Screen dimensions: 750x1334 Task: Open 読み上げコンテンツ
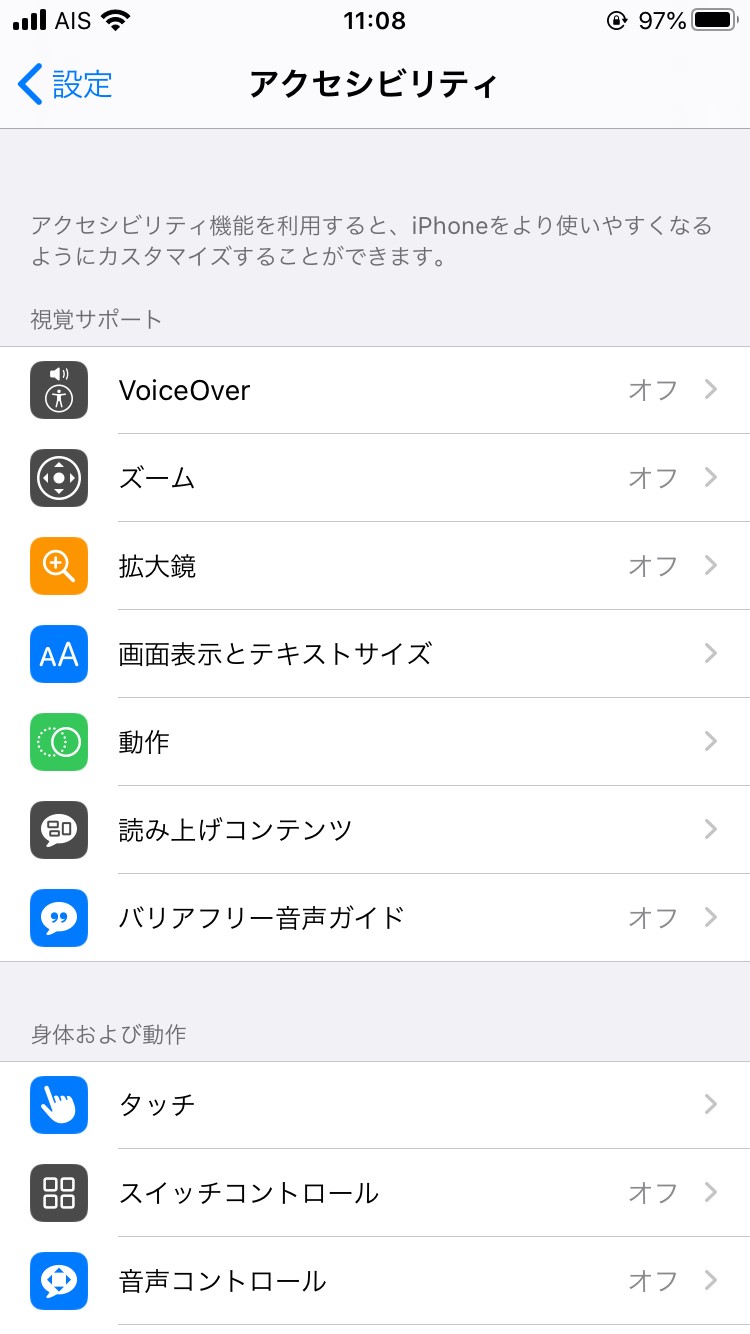[375, 830]
